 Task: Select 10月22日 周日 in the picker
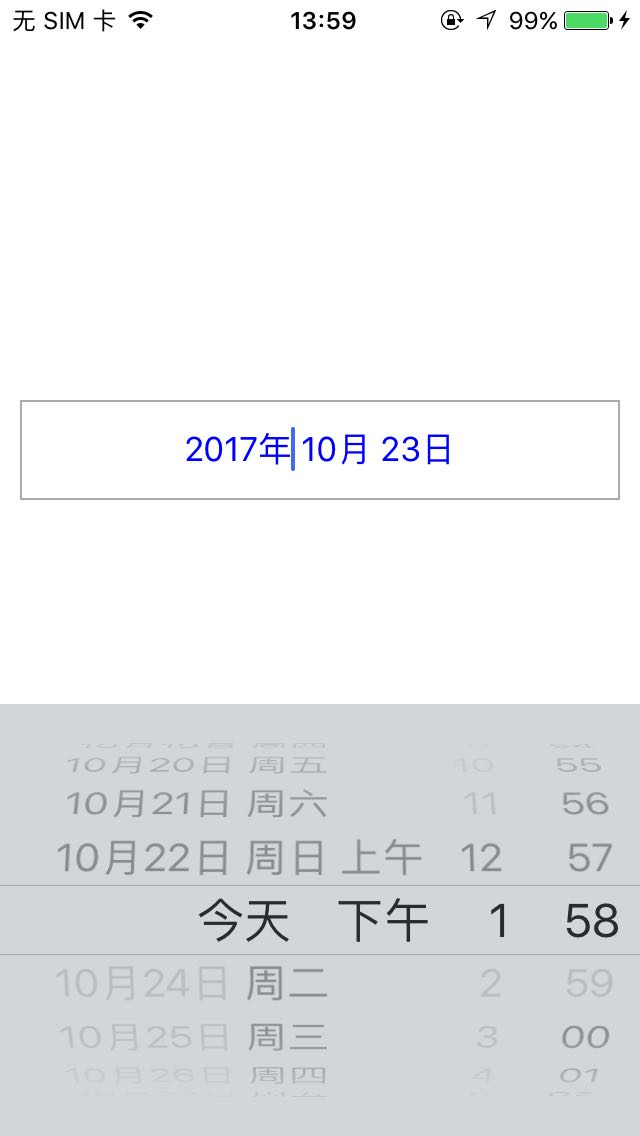point(191,858)
